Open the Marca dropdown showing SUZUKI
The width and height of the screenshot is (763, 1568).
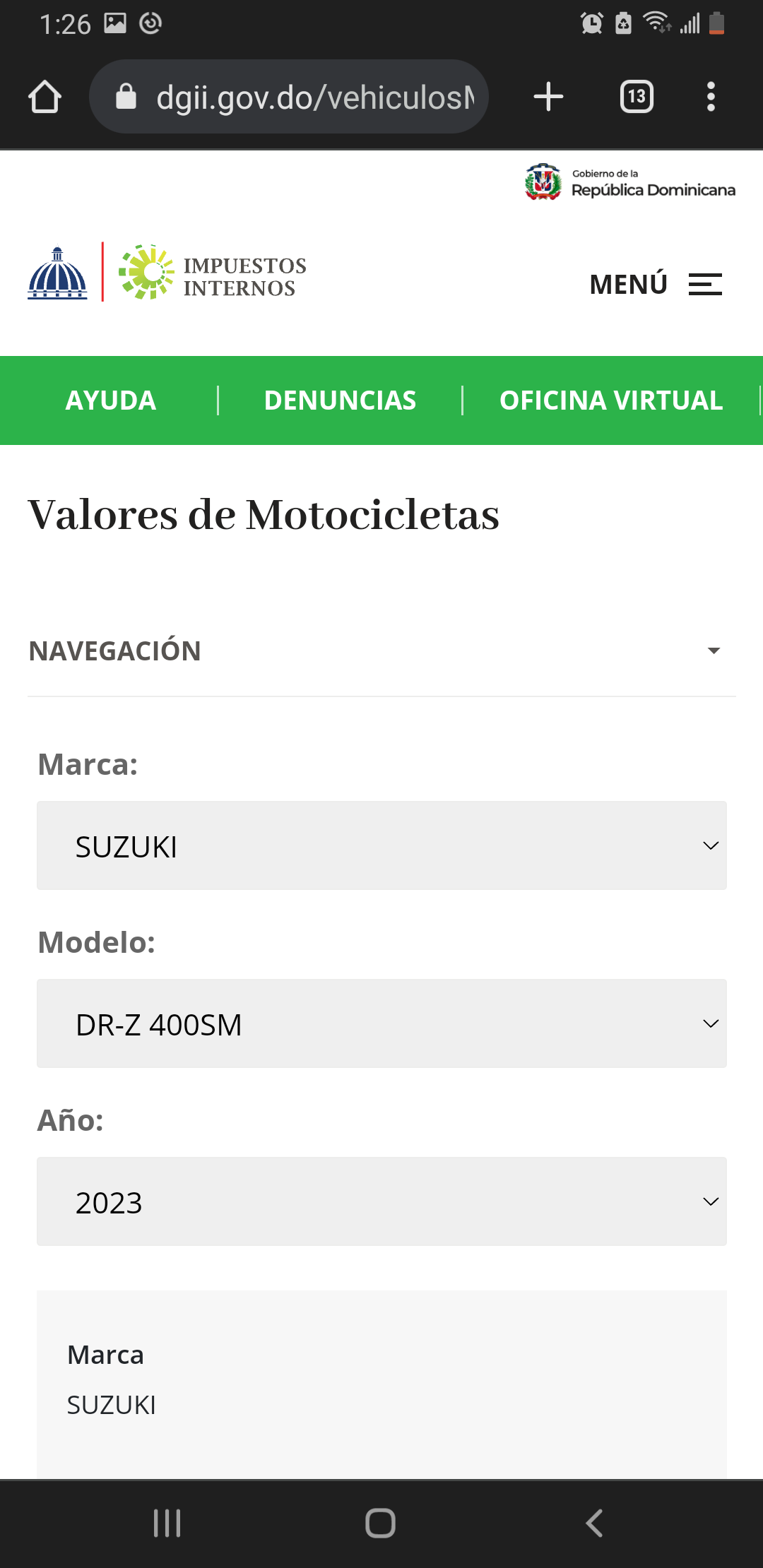point(381,845)
